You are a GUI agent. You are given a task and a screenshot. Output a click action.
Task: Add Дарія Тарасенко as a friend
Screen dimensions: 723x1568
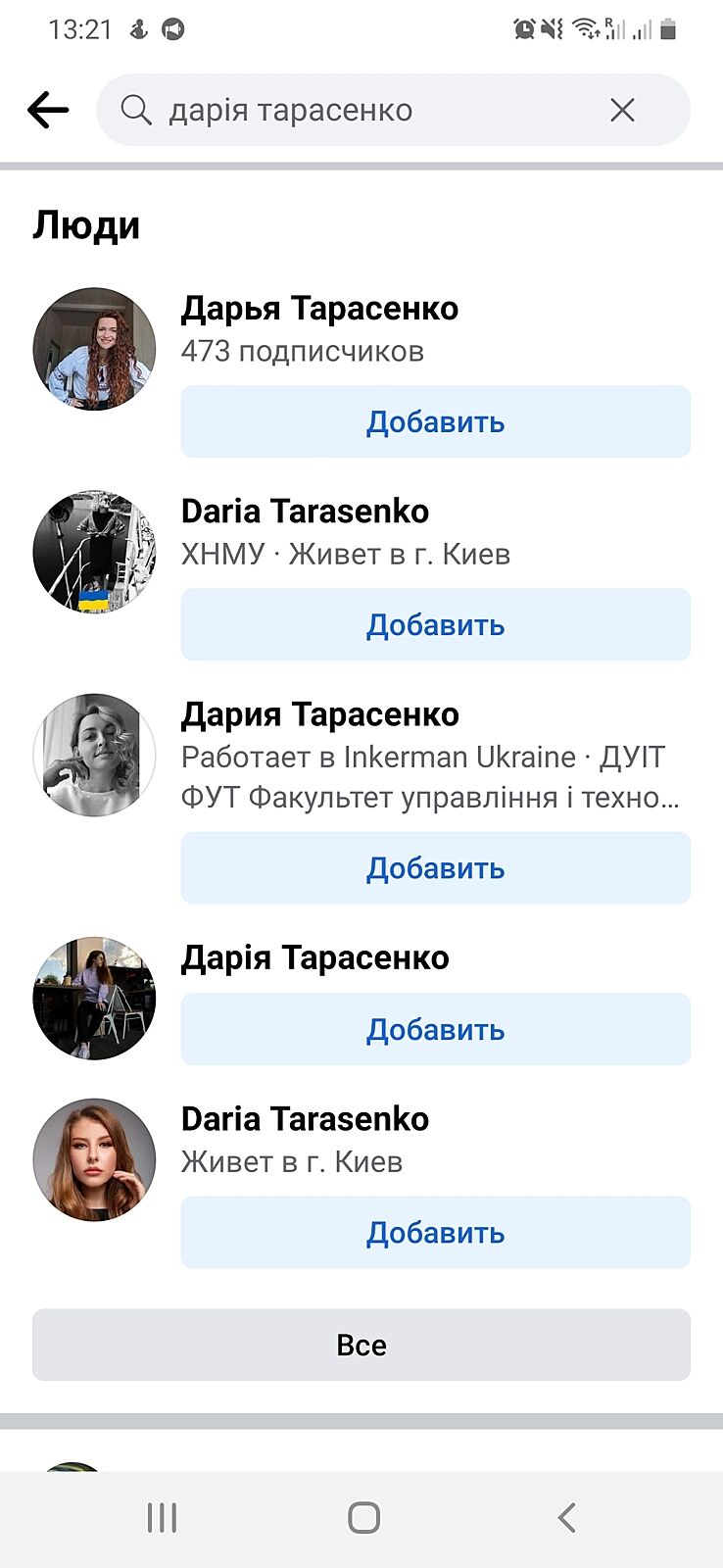(435, 1029)
